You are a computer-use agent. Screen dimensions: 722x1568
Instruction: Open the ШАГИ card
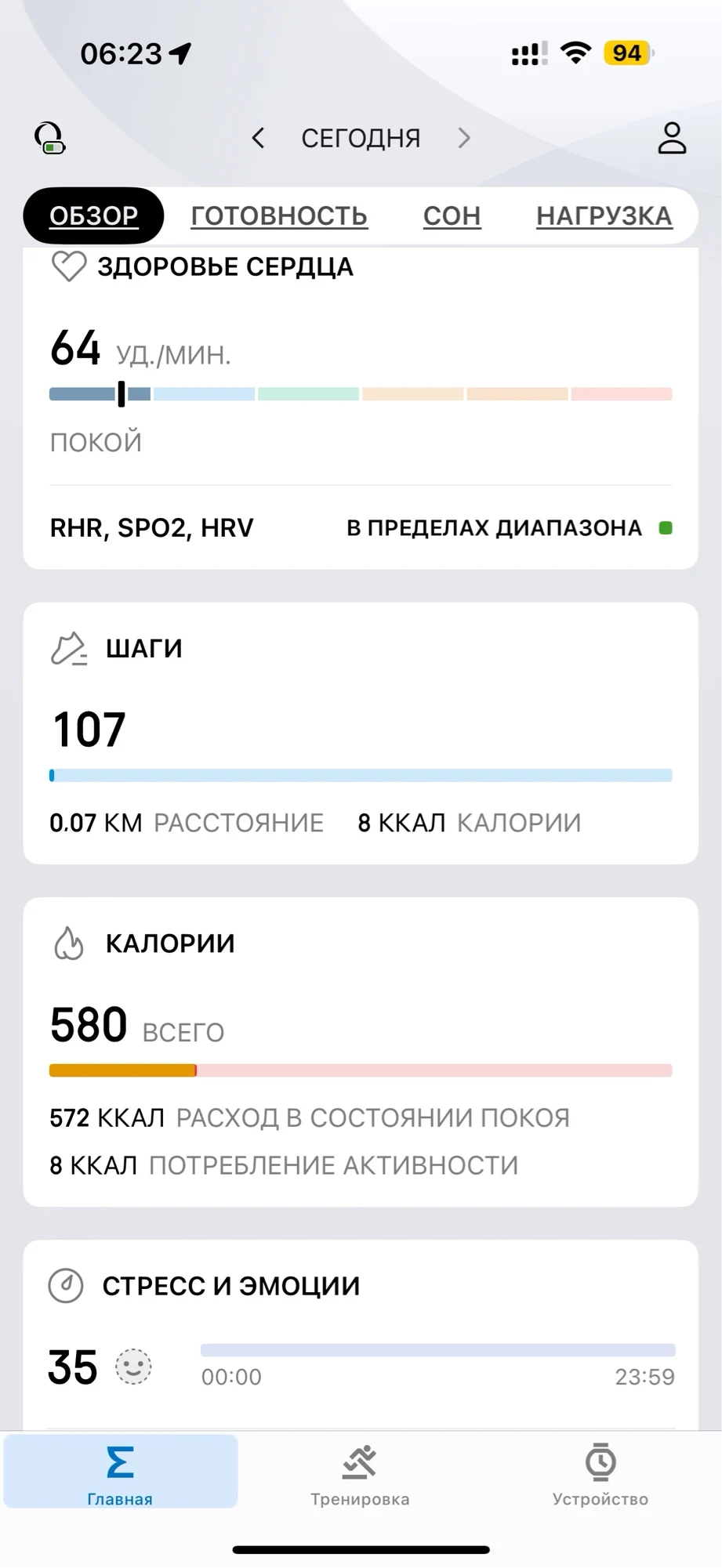pos(361,733)
